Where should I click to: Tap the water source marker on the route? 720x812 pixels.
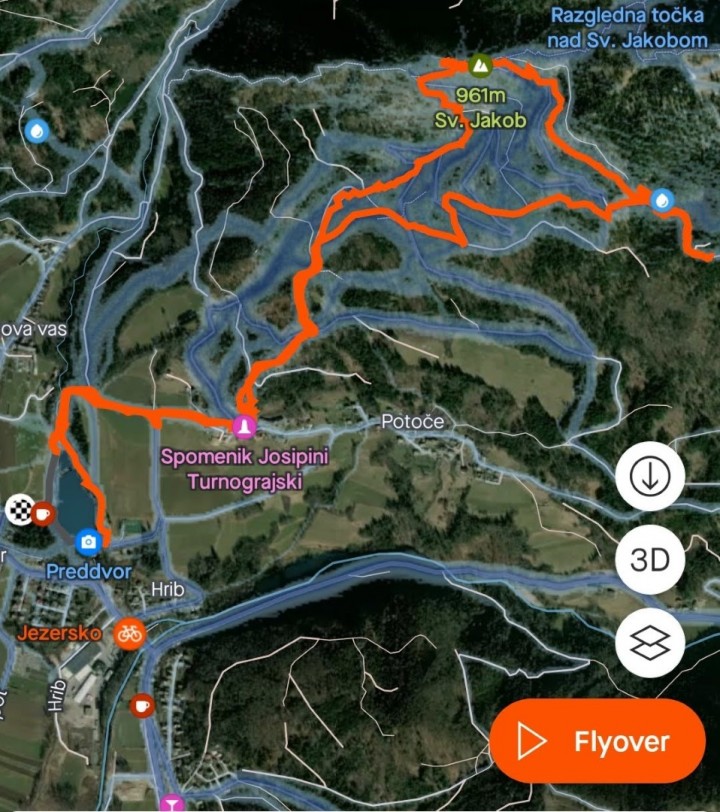pos(661,200)
